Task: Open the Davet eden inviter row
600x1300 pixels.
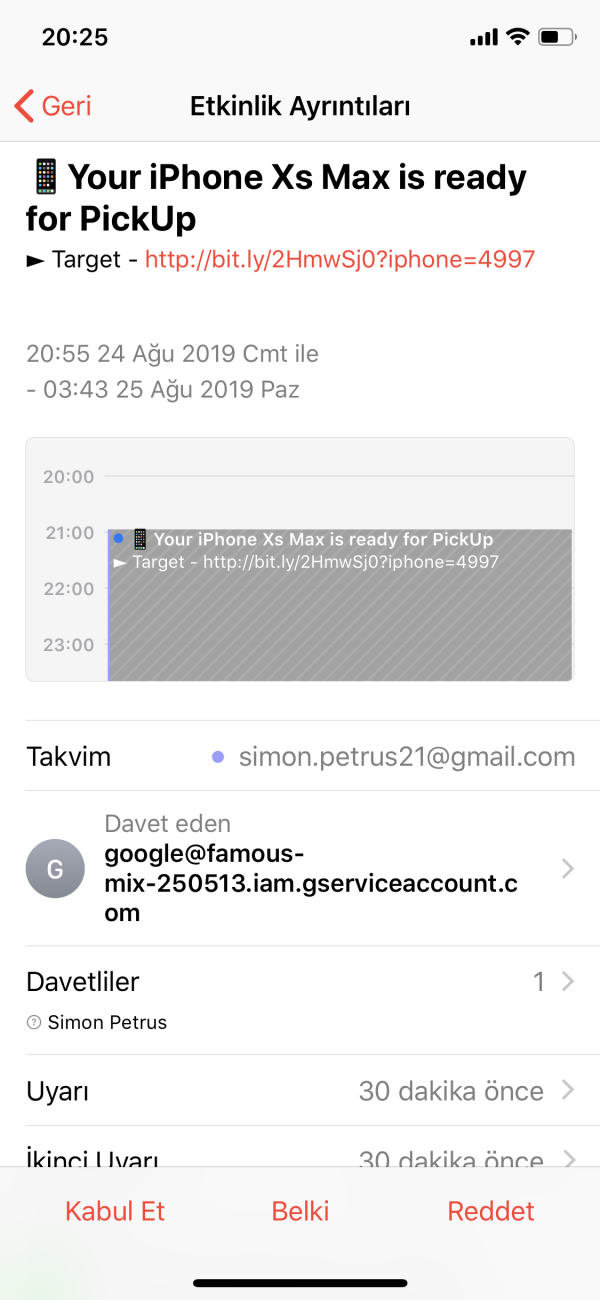Action: (x=300, y=868)
